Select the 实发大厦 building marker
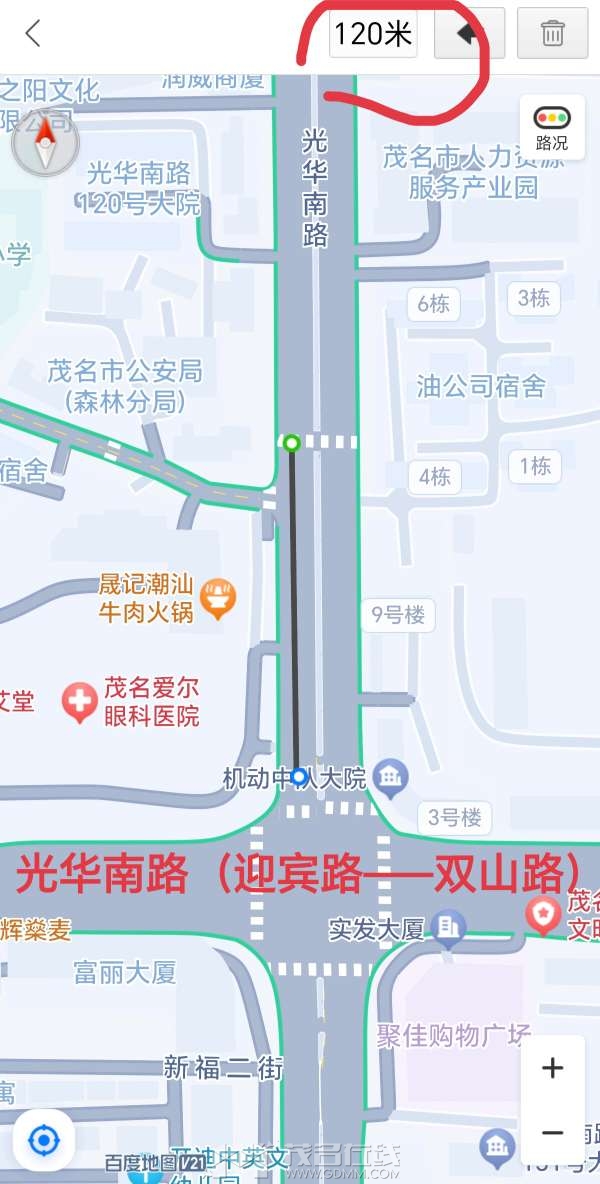 [449, 929]
